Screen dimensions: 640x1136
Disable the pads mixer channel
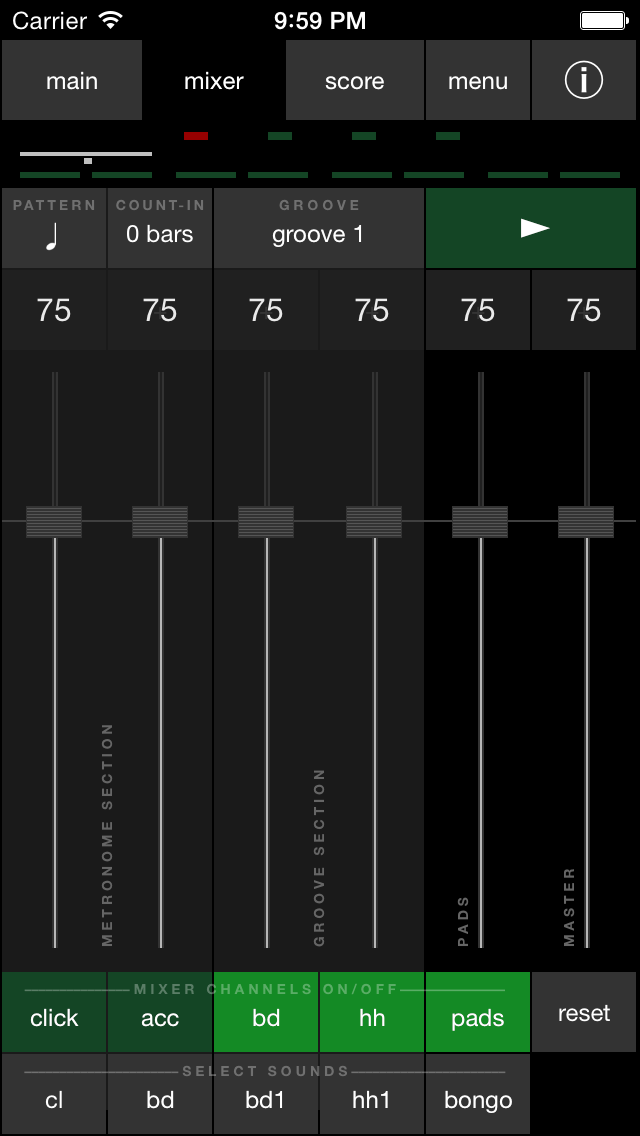tap(478, 1012)
